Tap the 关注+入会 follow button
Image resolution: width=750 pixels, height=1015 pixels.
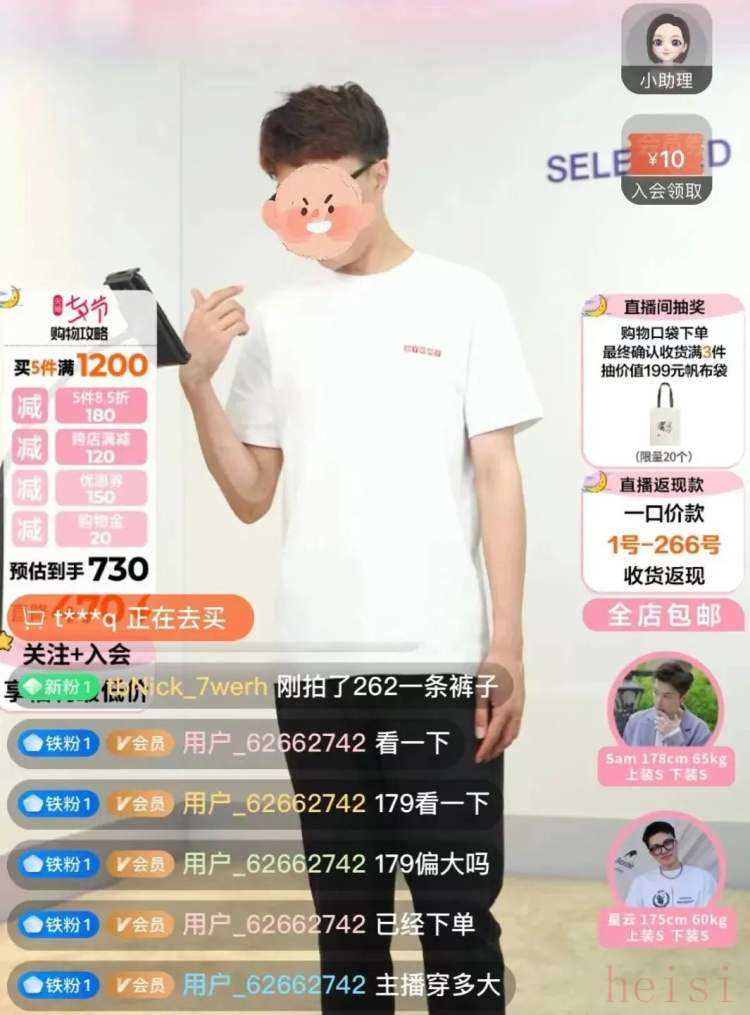pos(78,655)
